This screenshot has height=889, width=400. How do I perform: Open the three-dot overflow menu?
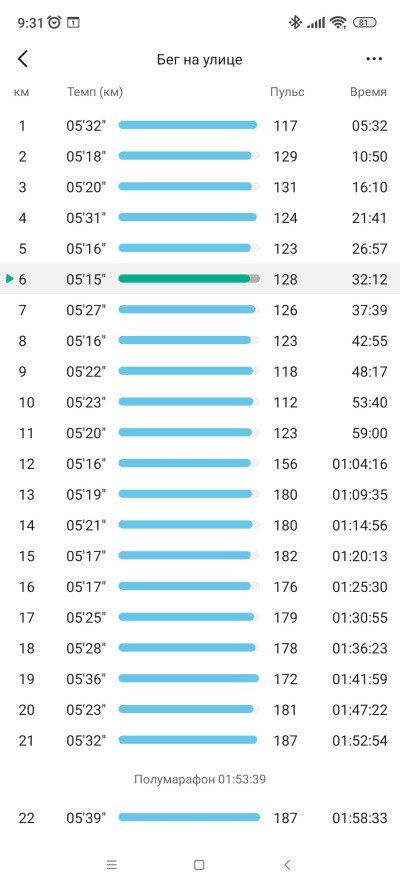click(x=374, y=59)
